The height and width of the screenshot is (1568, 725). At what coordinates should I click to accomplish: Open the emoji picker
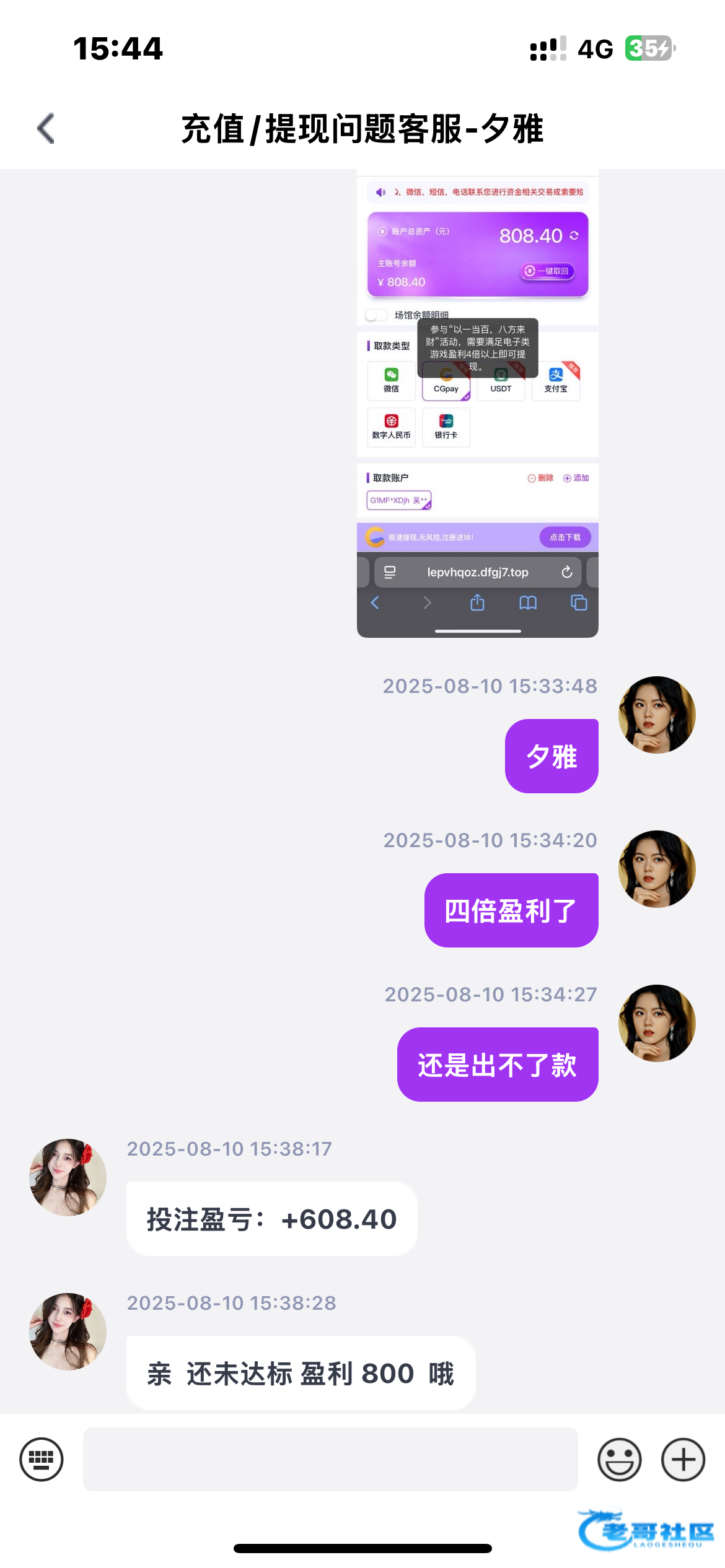pyautogui.click(x=619, y=1460)
